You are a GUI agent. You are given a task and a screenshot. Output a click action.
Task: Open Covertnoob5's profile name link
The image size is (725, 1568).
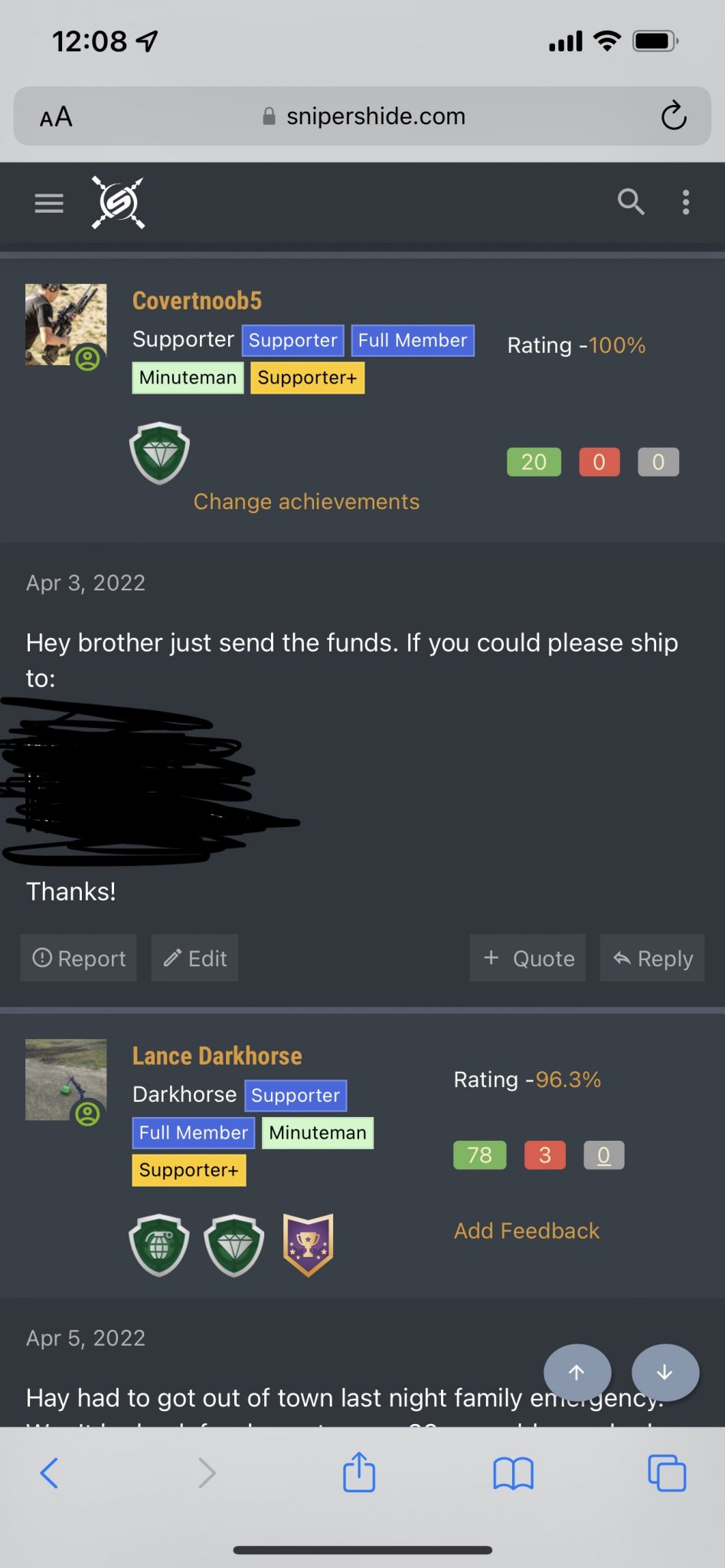(x=197, y=300)
